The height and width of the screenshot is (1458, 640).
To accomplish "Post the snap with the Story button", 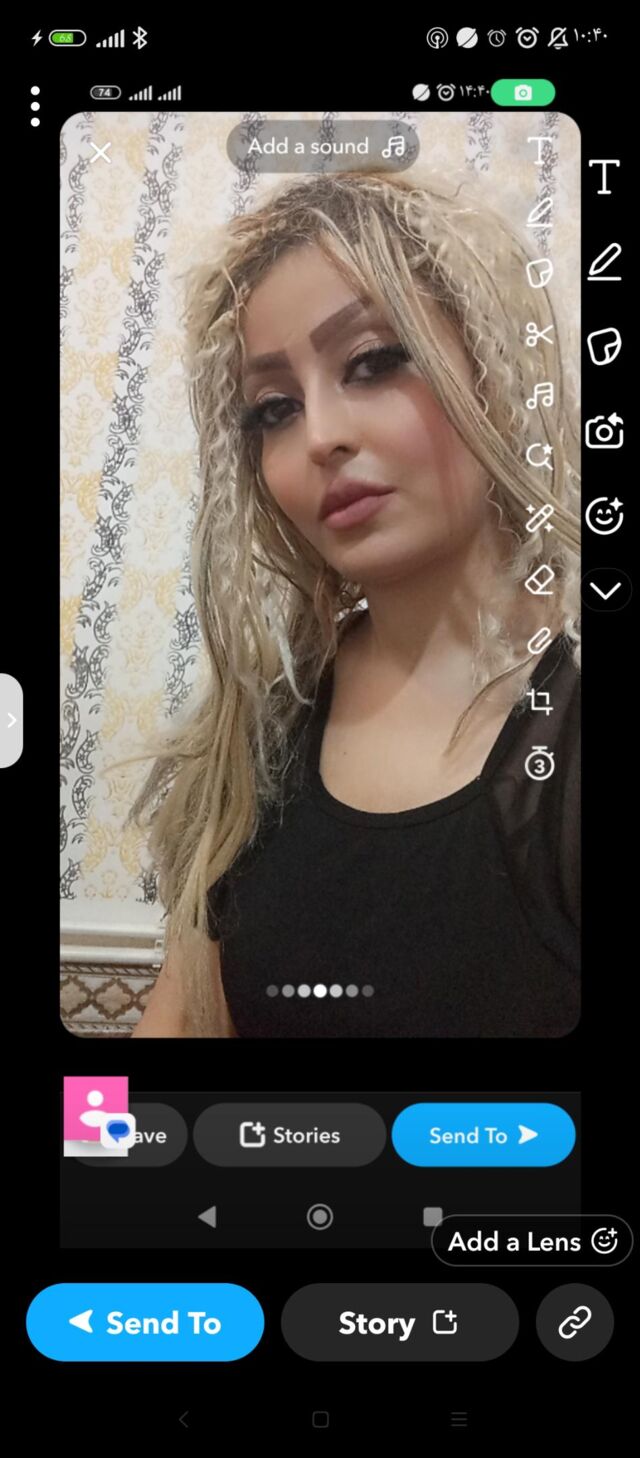I will (399, 1322).
